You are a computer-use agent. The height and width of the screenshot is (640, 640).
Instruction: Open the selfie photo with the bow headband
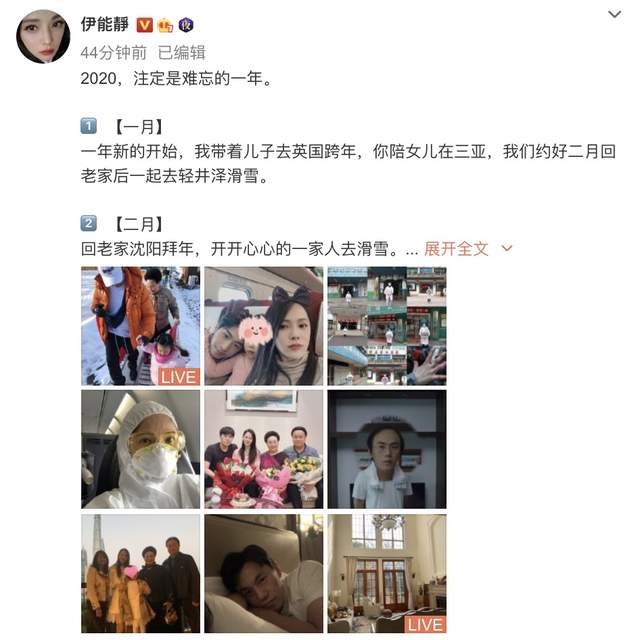click(x=264, y=326)
